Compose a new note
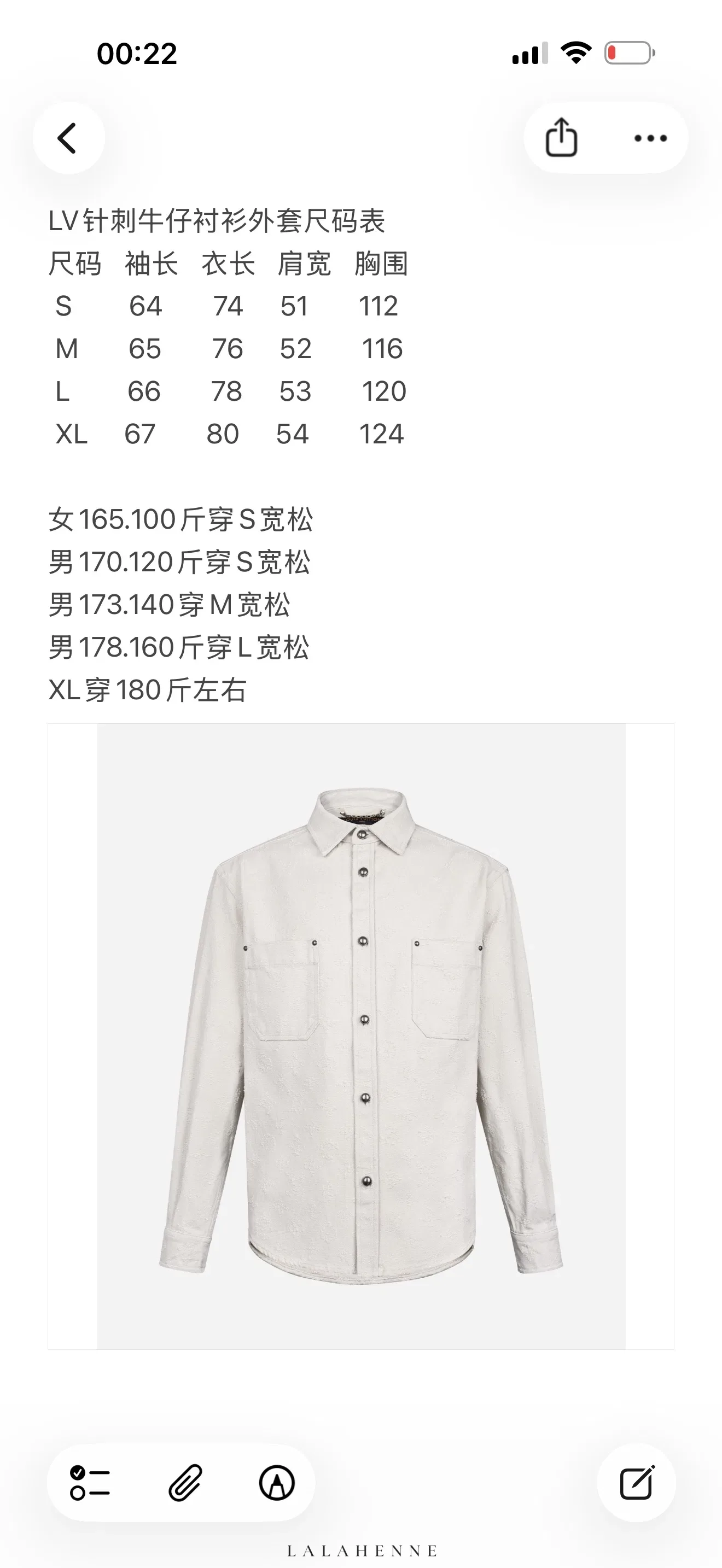722x1568 pixels. tap(637, 1482)
